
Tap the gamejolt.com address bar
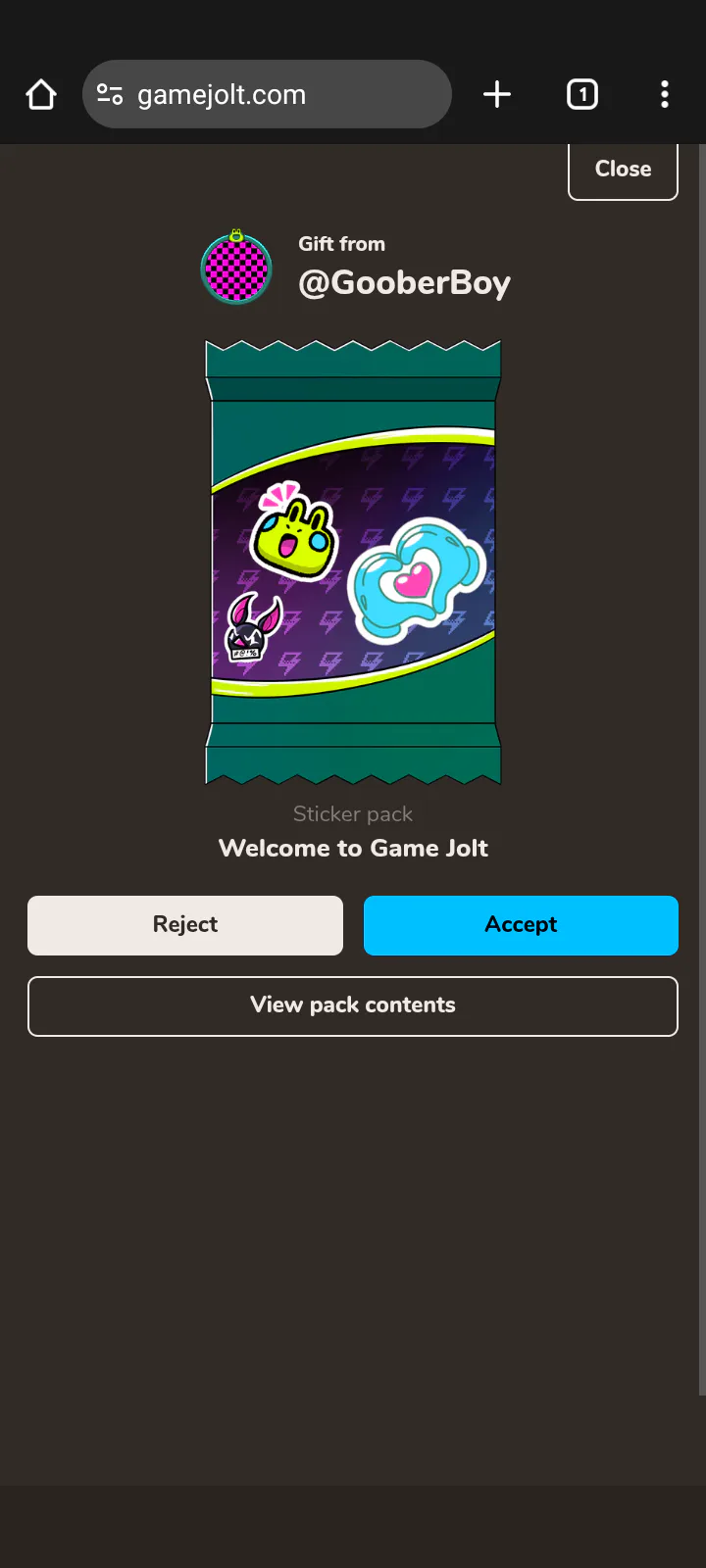coord(267,94)
